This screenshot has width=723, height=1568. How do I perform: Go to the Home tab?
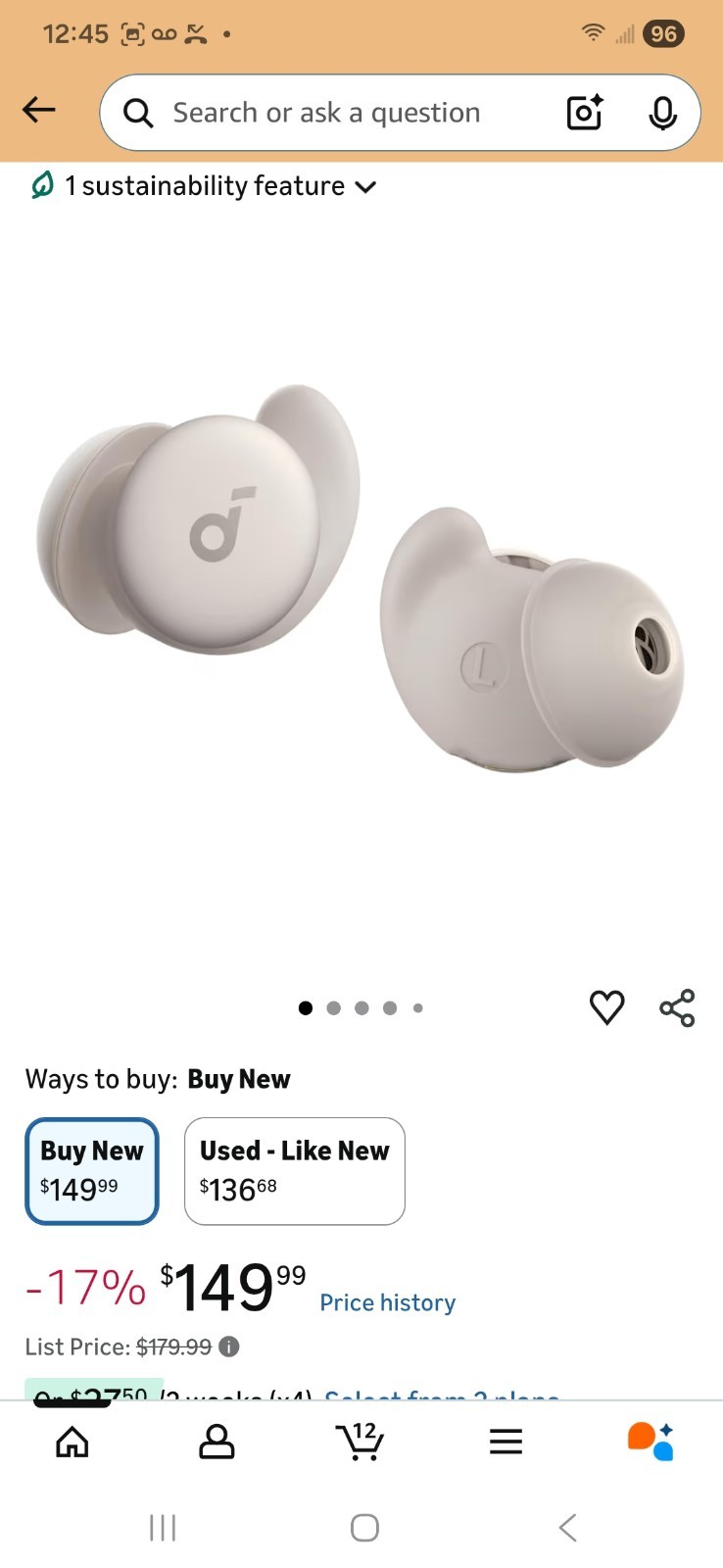pos(72,1442)
